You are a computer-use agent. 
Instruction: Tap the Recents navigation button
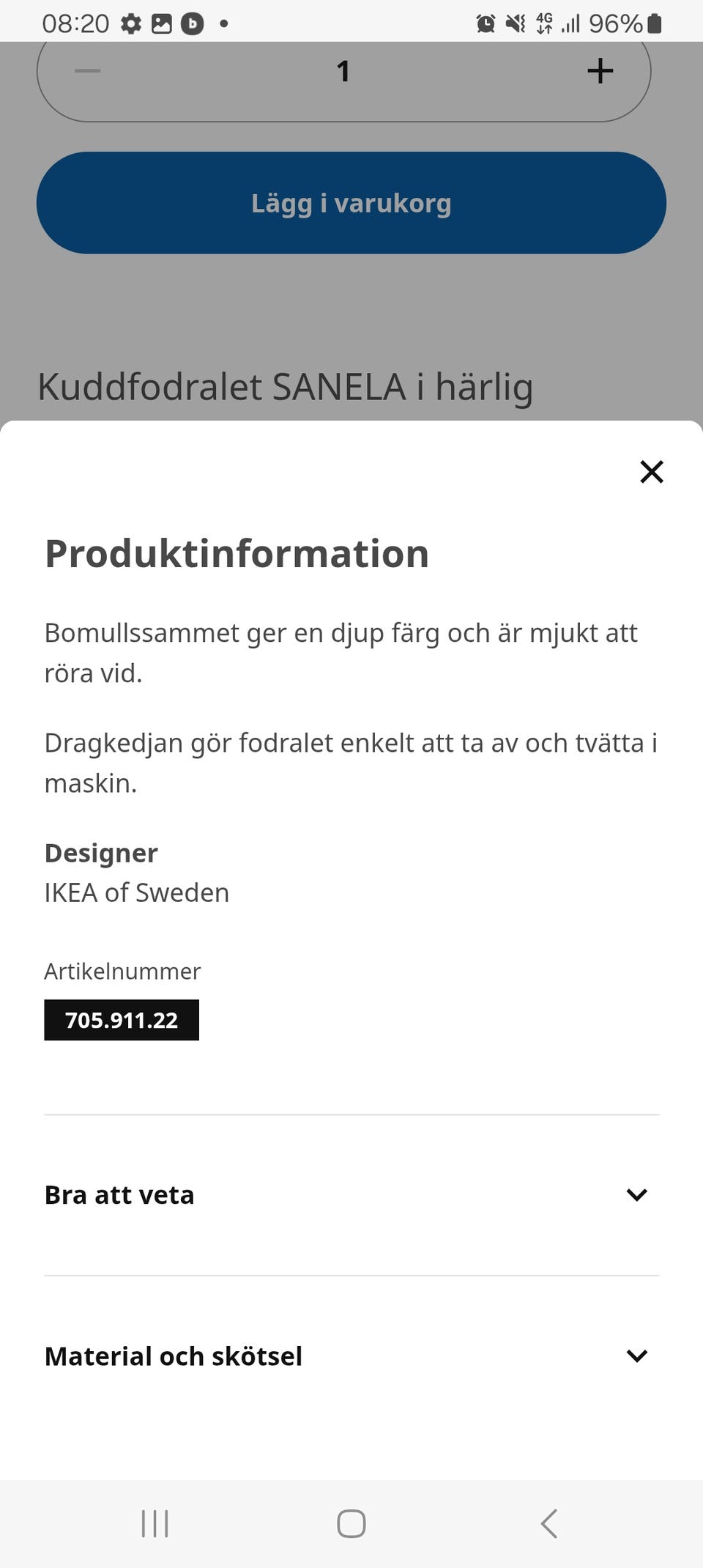pyautogui.click(x=155, y=1524)
